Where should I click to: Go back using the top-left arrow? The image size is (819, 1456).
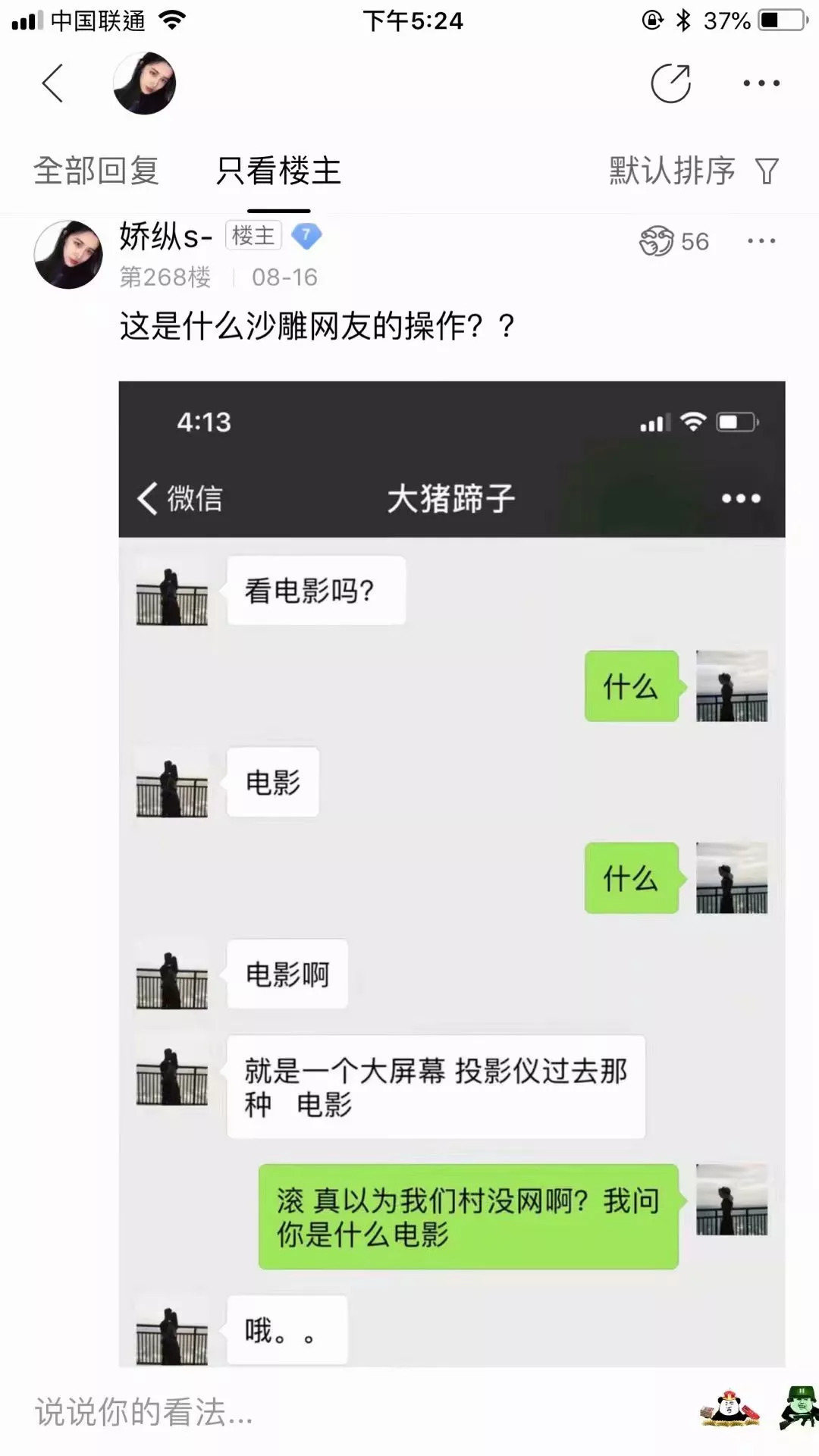point(52,83)
